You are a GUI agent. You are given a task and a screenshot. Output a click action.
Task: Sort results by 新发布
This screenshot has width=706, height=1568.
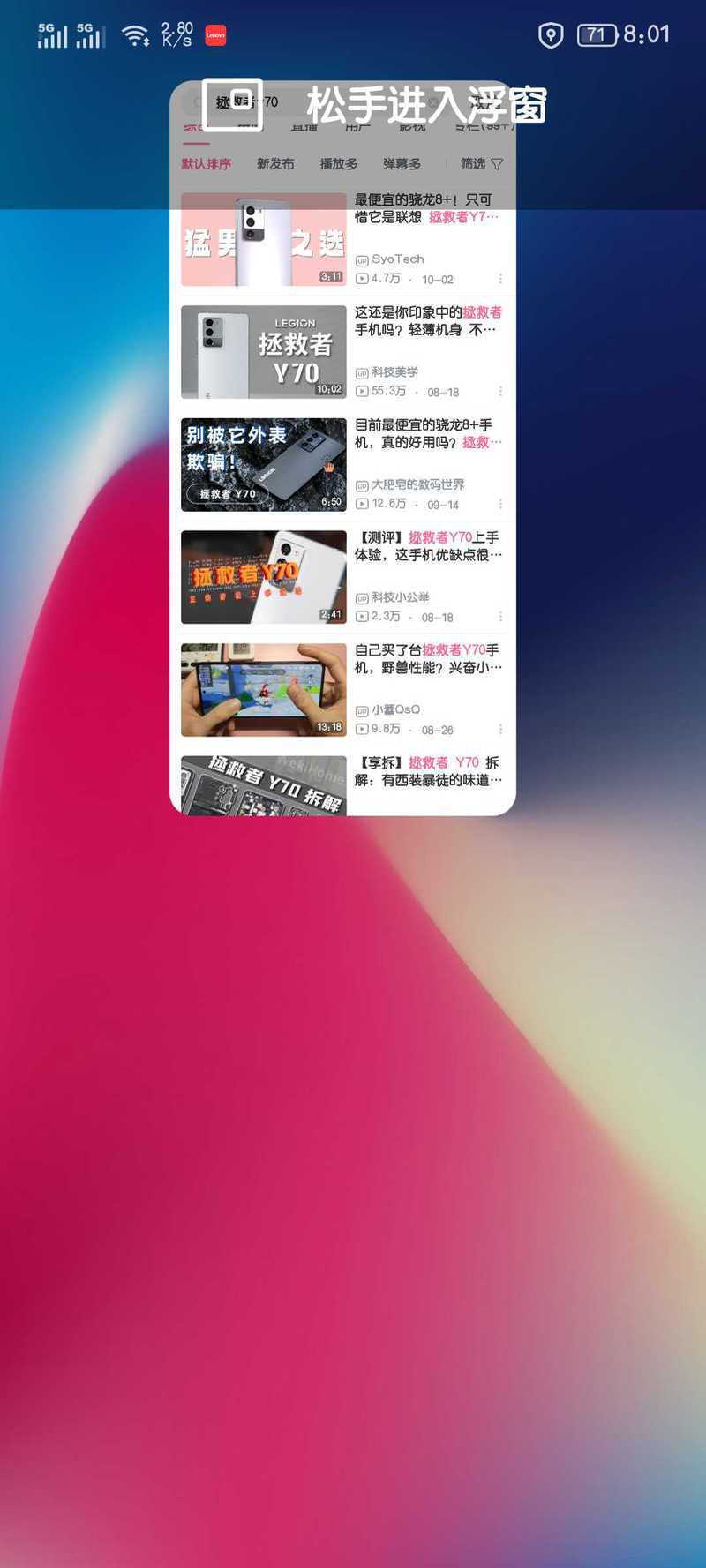[x=275, y=164]
